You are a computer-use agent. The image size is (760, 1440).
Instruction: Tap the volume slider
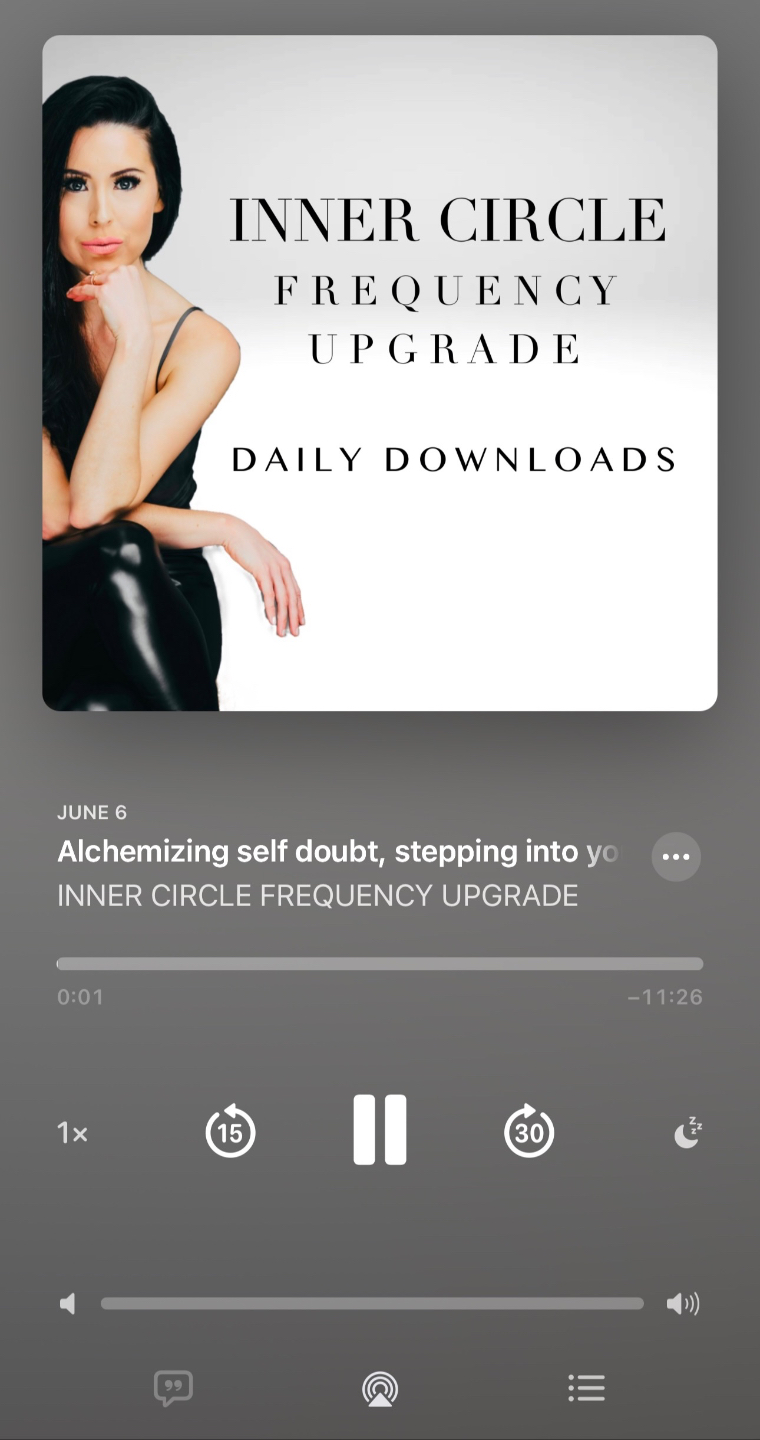372,1303
